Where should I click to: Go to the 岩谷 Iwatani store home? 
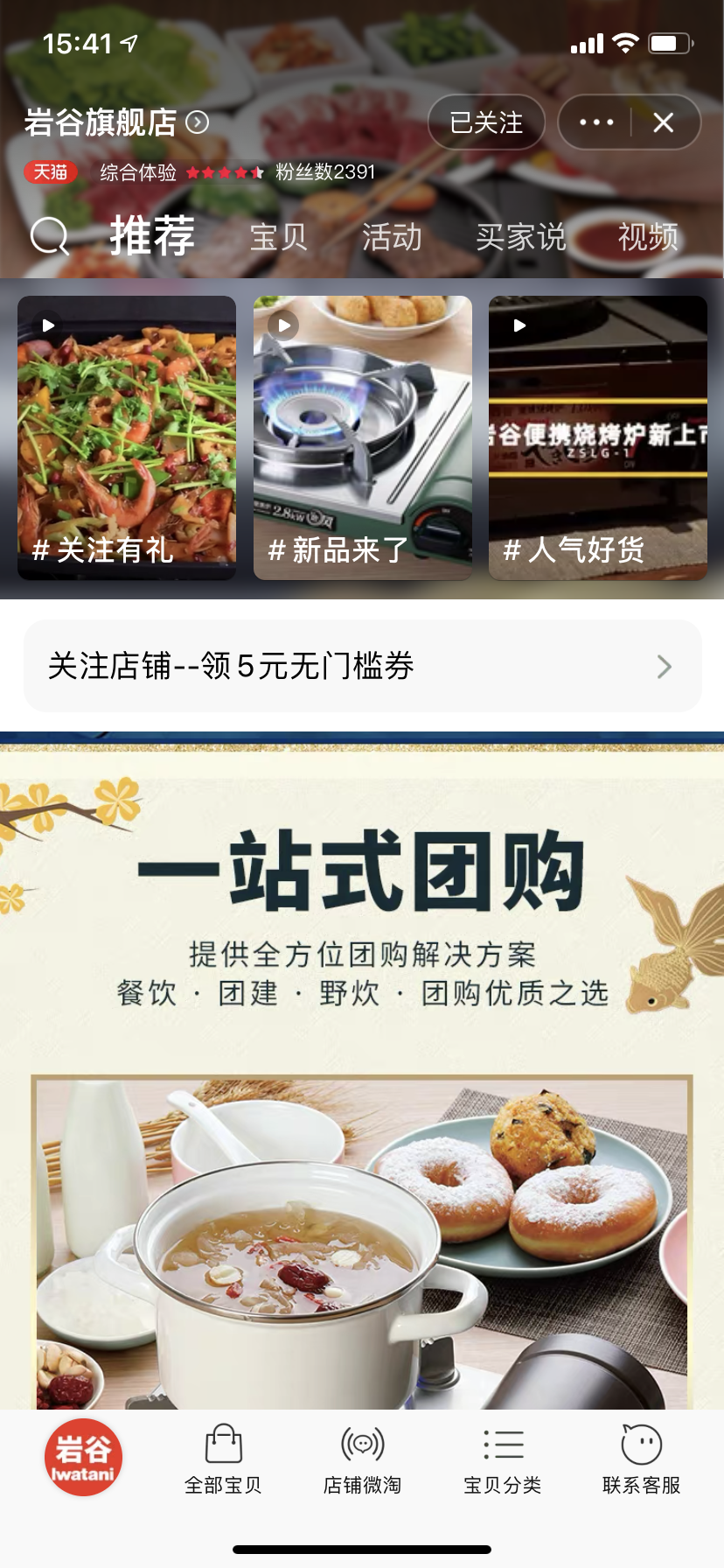pyautogui.click(x=83, y=1457)
